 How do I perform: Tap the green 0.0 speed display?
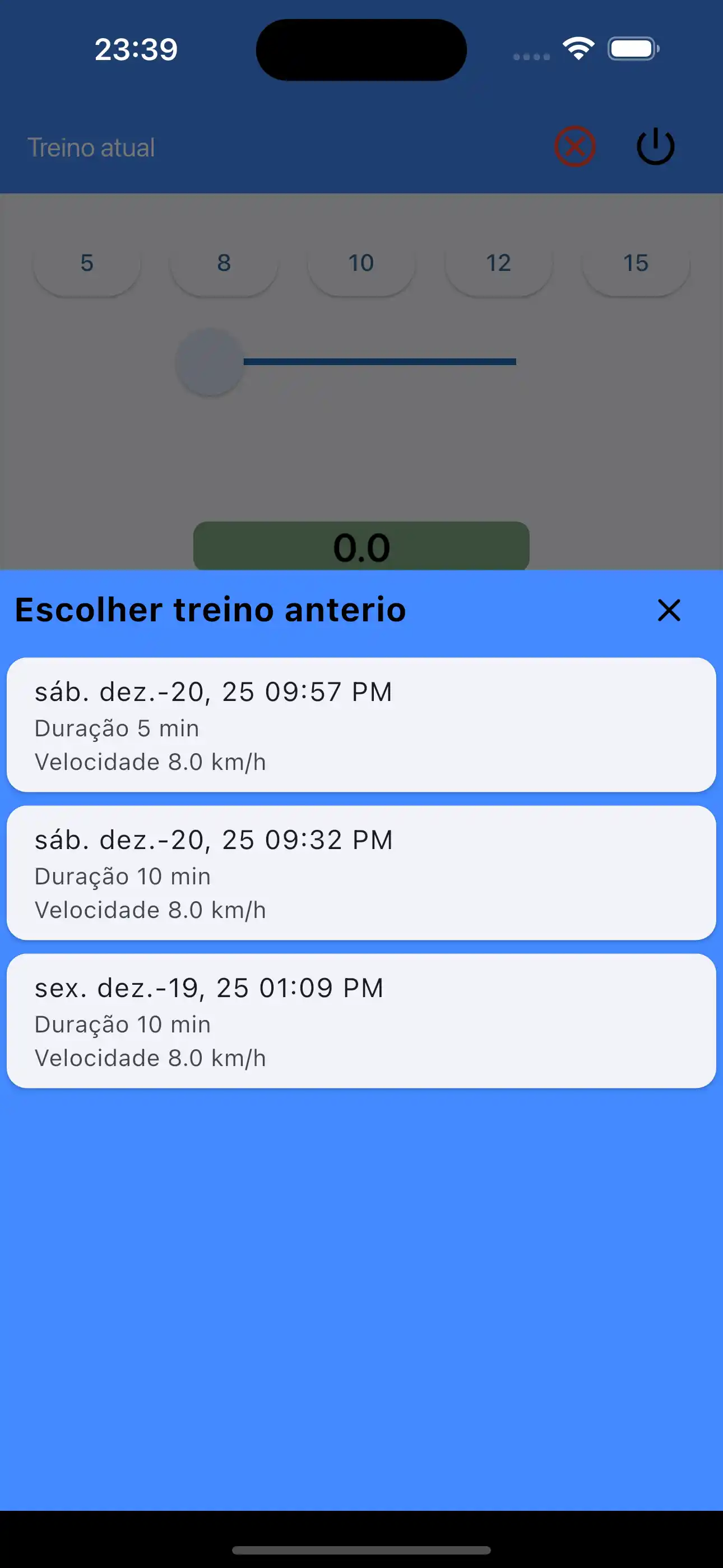pyautogui.click(x=361, y=547)
